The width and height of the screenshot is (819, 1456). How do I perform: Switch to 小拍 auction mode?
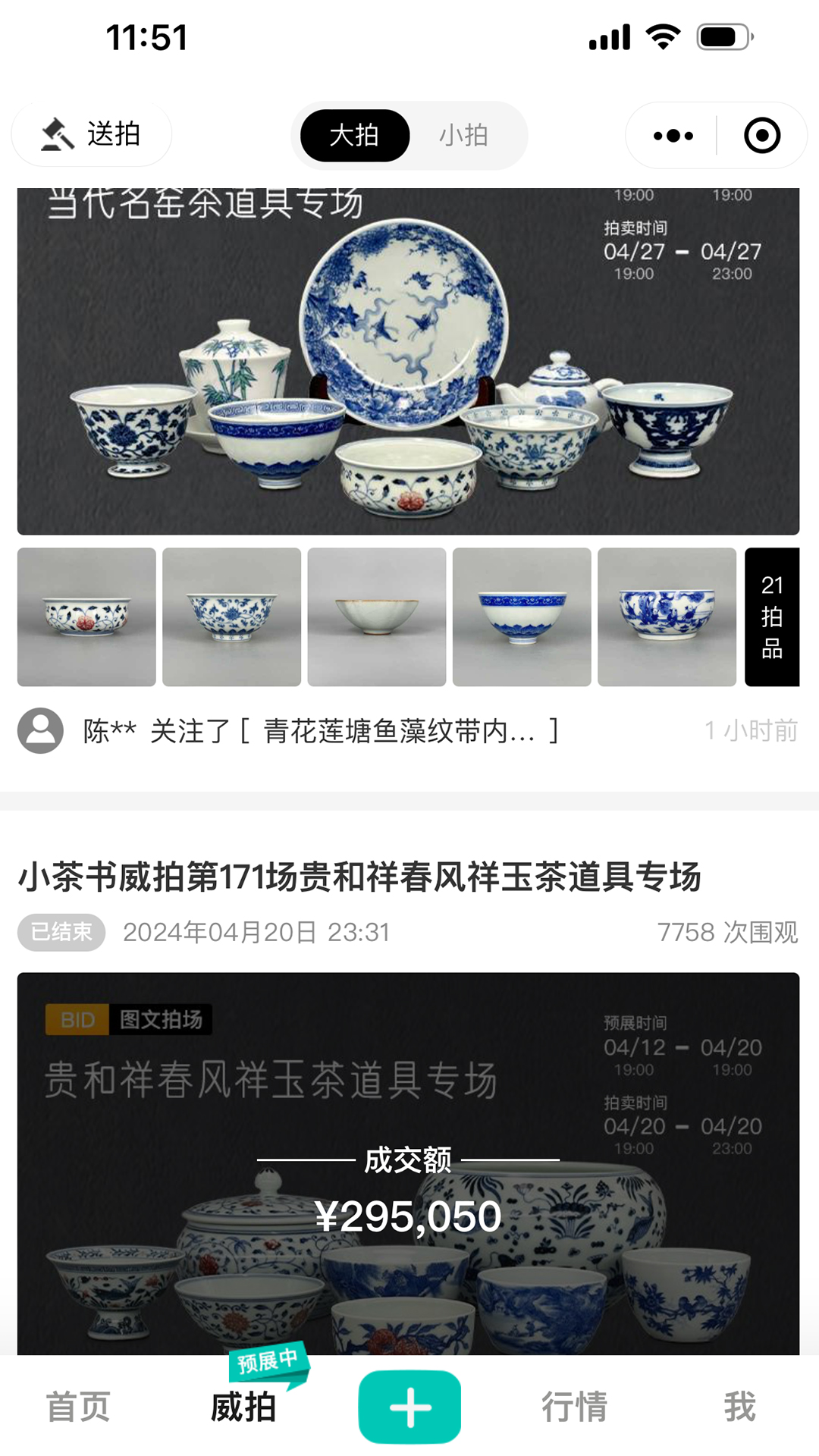(464, 134)
